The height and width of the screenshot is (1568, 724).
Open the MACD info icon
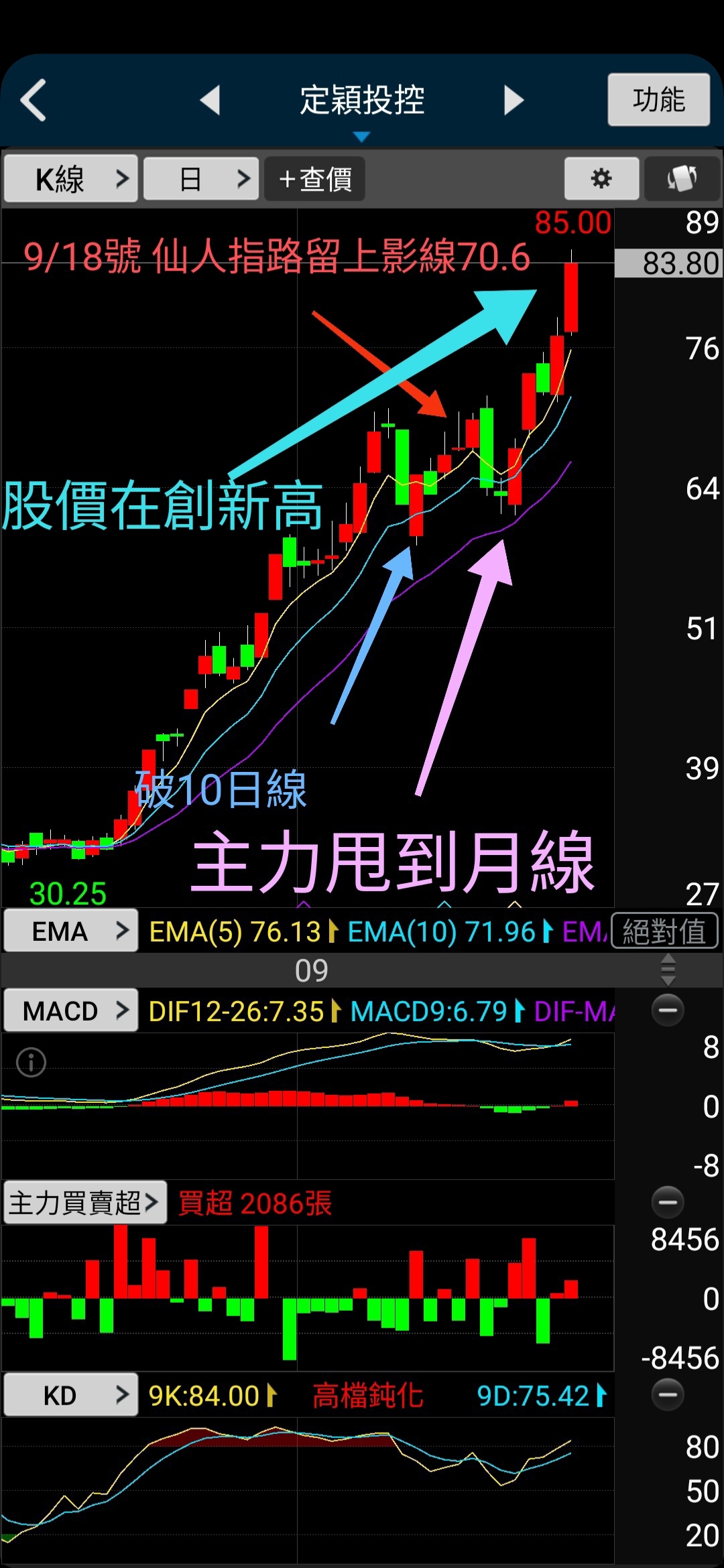point(31,1063)
